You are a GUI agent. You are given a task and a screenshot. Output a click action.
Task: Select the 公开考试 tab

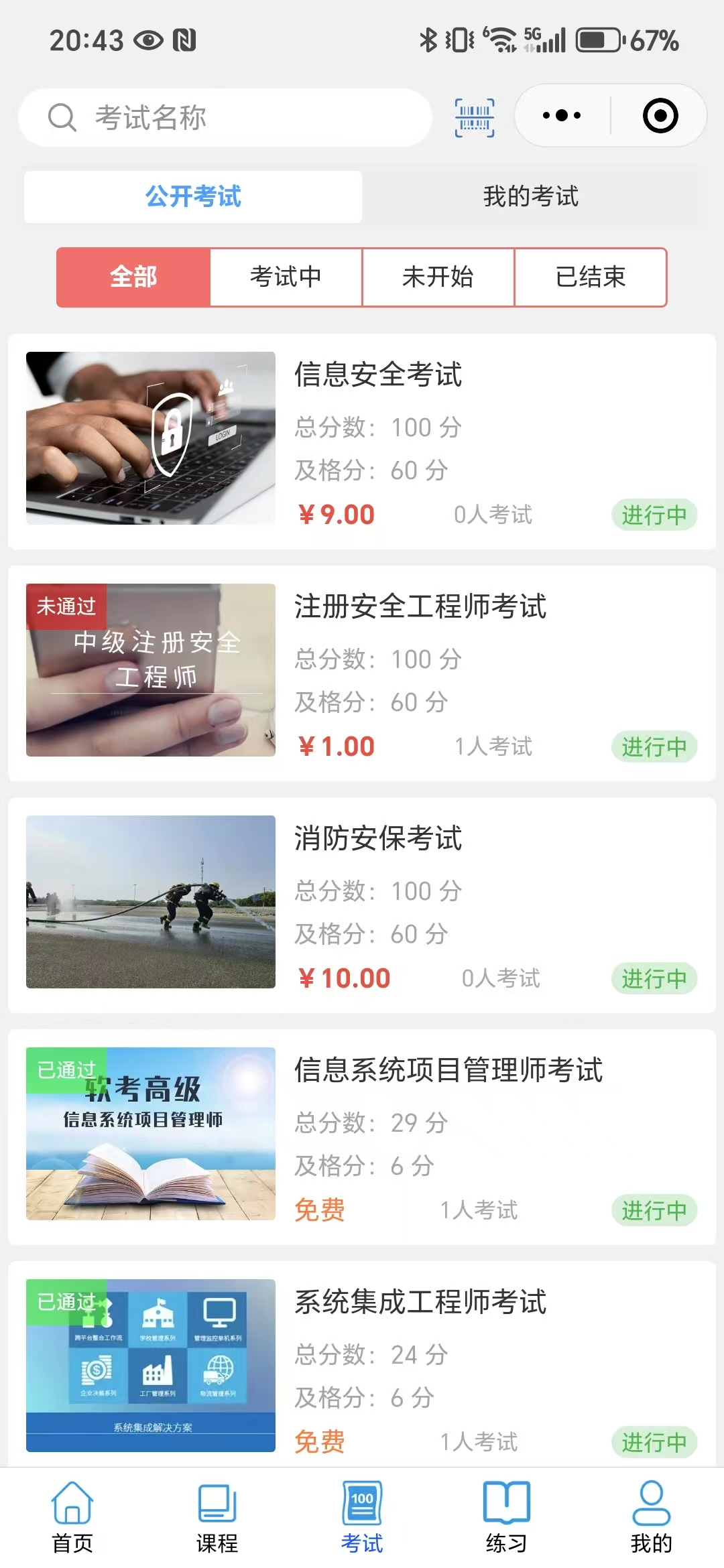tap(193, 196)
